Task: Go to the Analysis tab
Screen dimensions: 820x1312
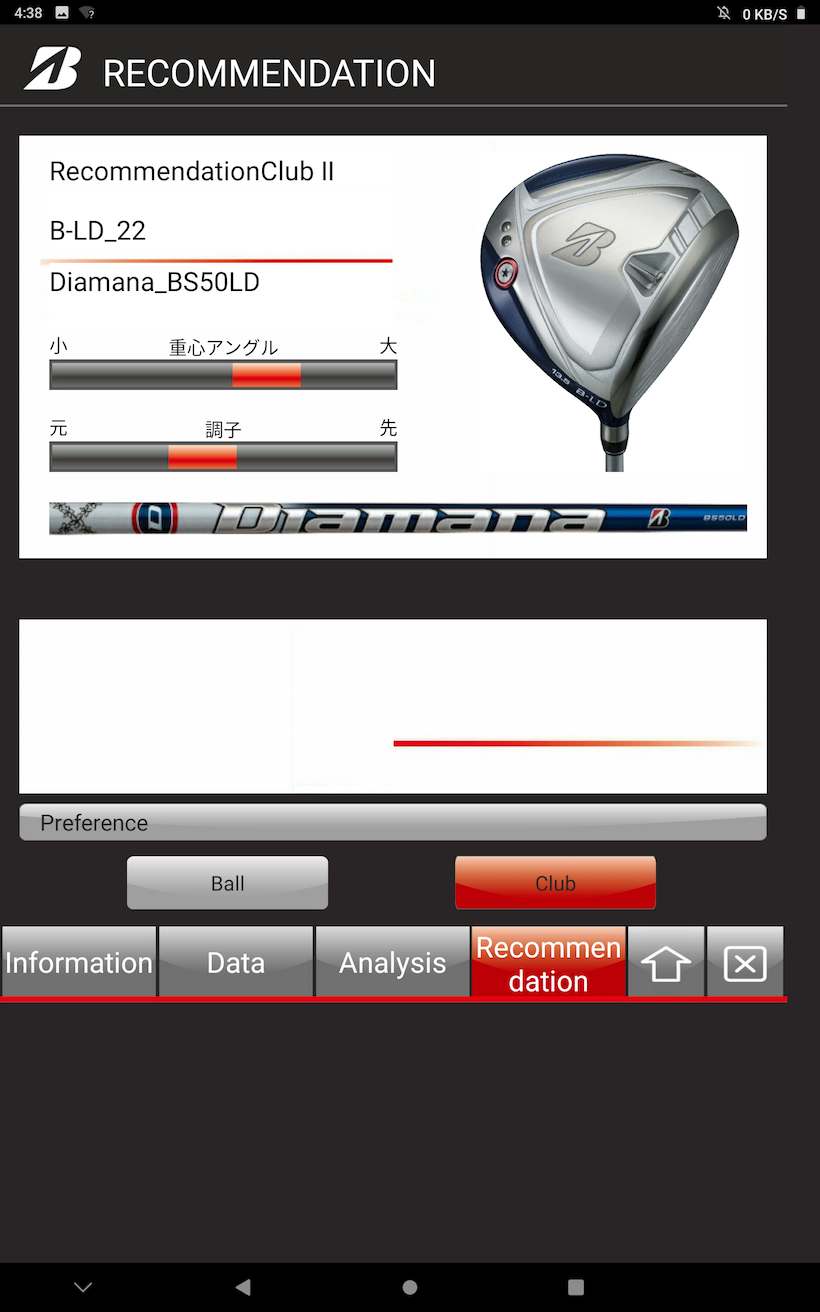Action: tap(392, 962)
